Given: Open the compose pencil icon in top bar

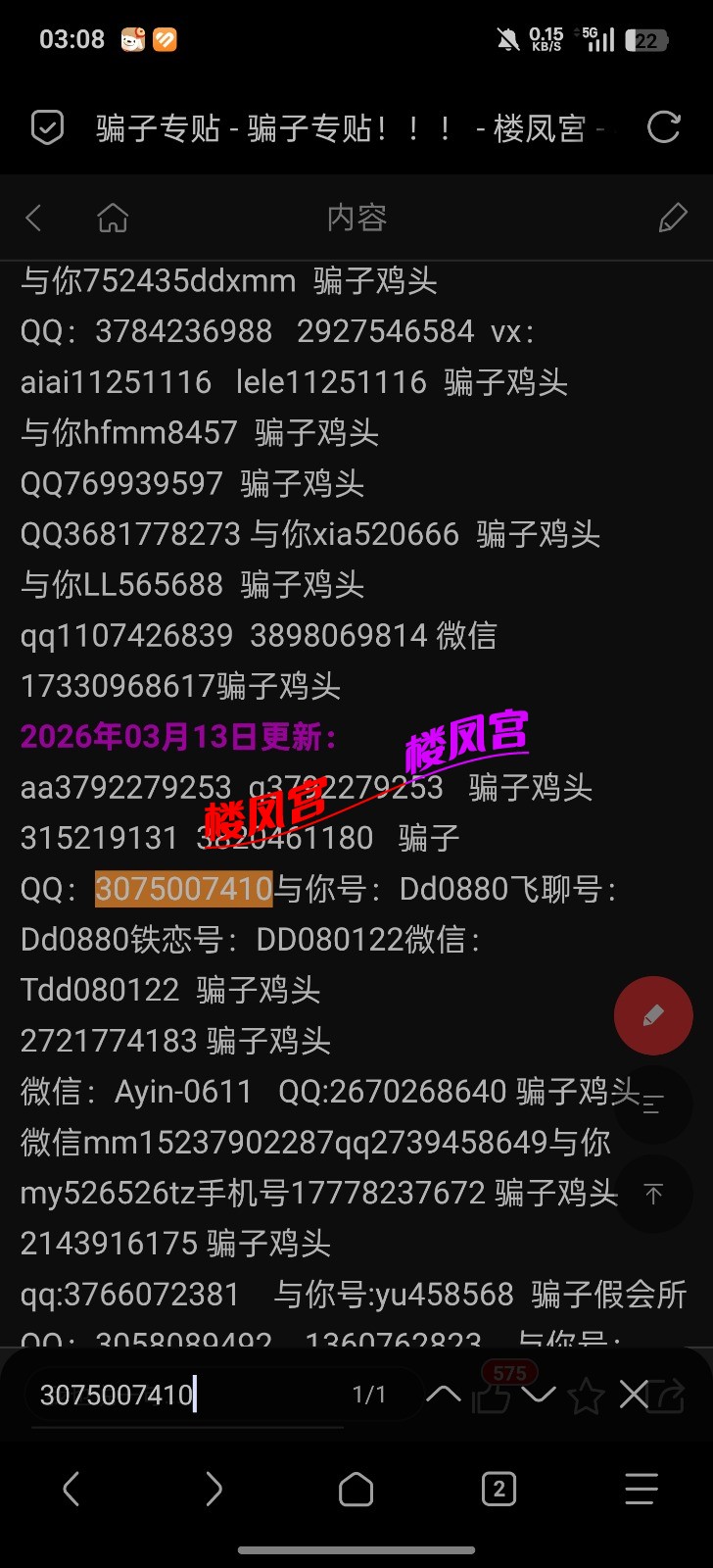Looking at the screenshot, I should point(672,217).
